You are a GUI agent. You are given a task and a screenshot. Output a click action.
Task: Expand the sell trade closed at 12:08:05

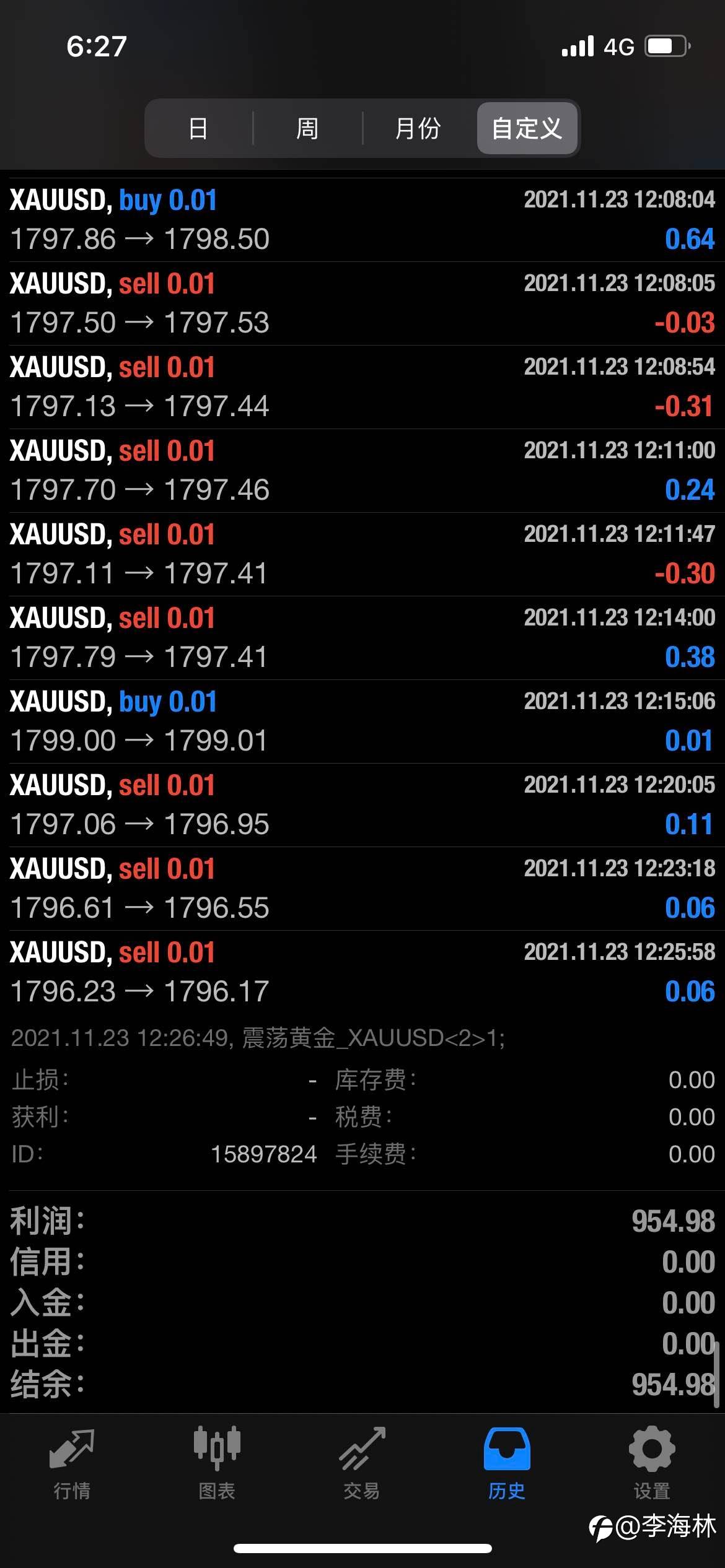(x=362, y=303)
